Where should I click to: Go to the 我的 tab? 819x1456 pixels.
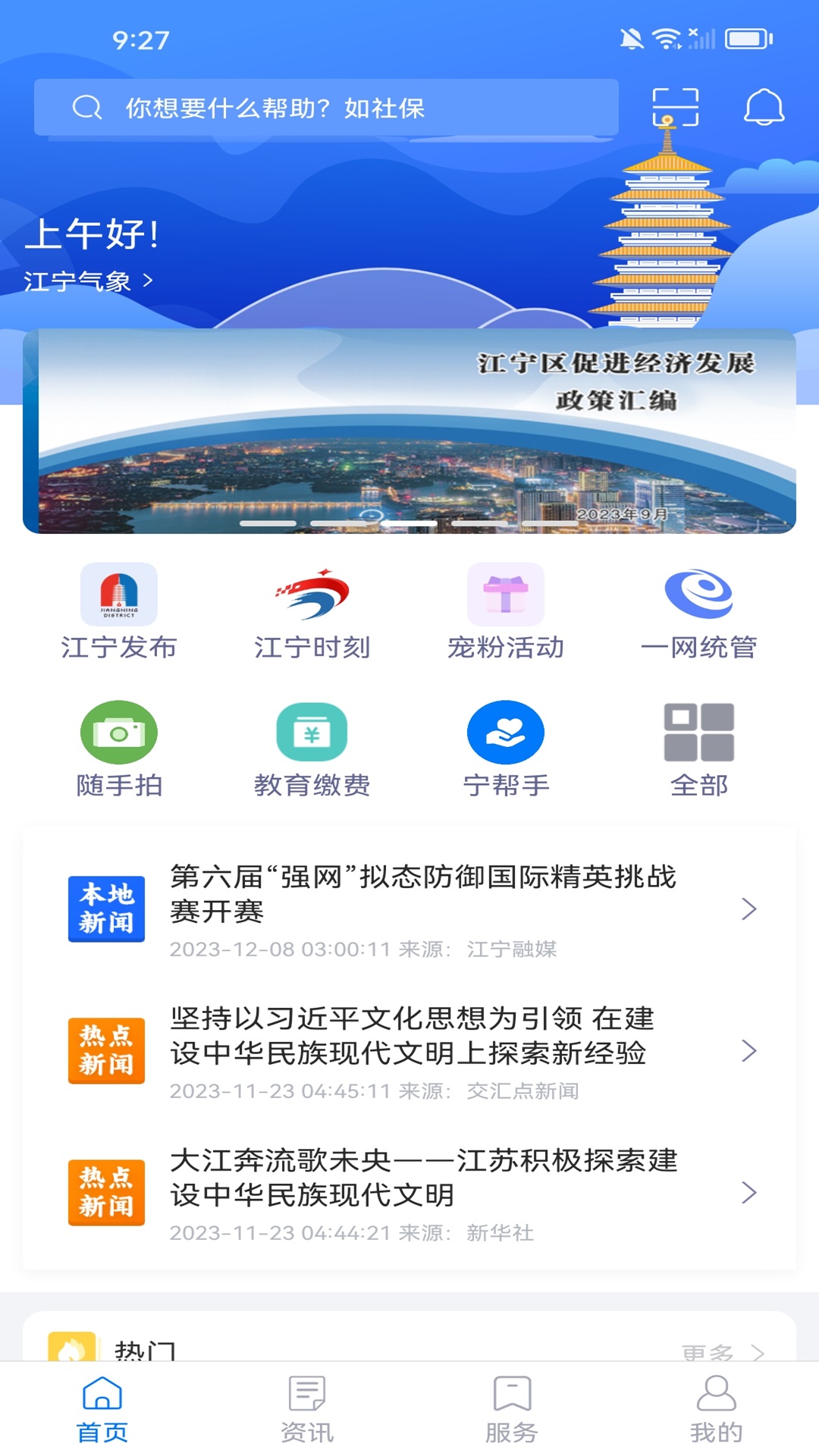pos(716,1409)
